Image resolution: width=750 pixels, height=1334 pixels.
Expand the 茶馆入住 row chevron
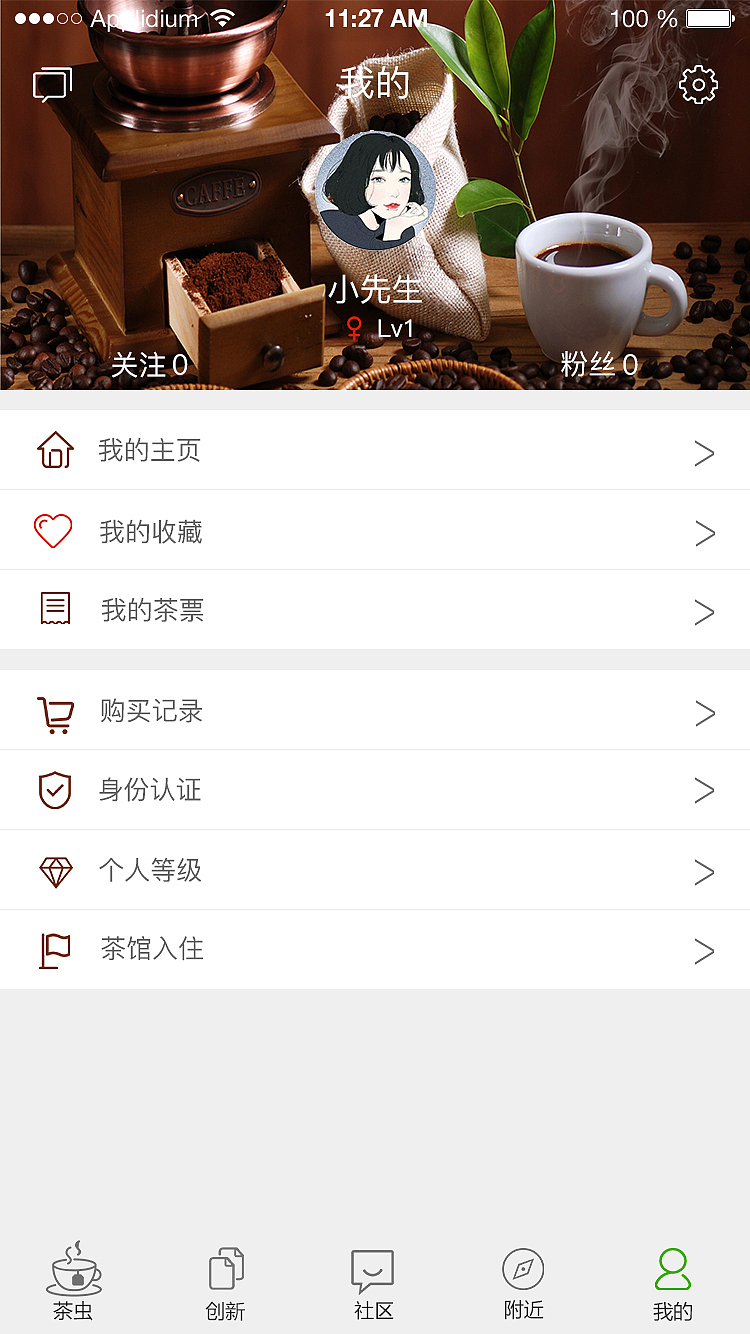705,952
